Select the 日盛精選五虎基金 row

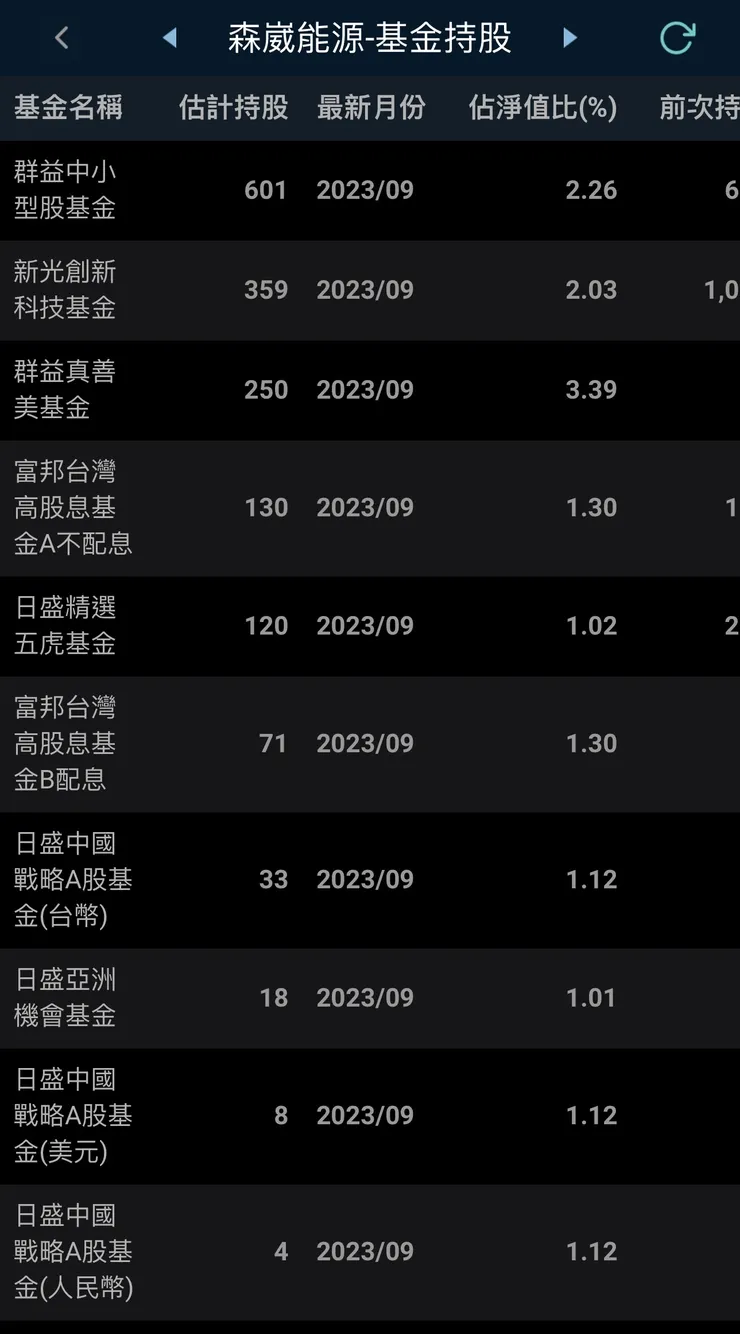coord(370,625)
